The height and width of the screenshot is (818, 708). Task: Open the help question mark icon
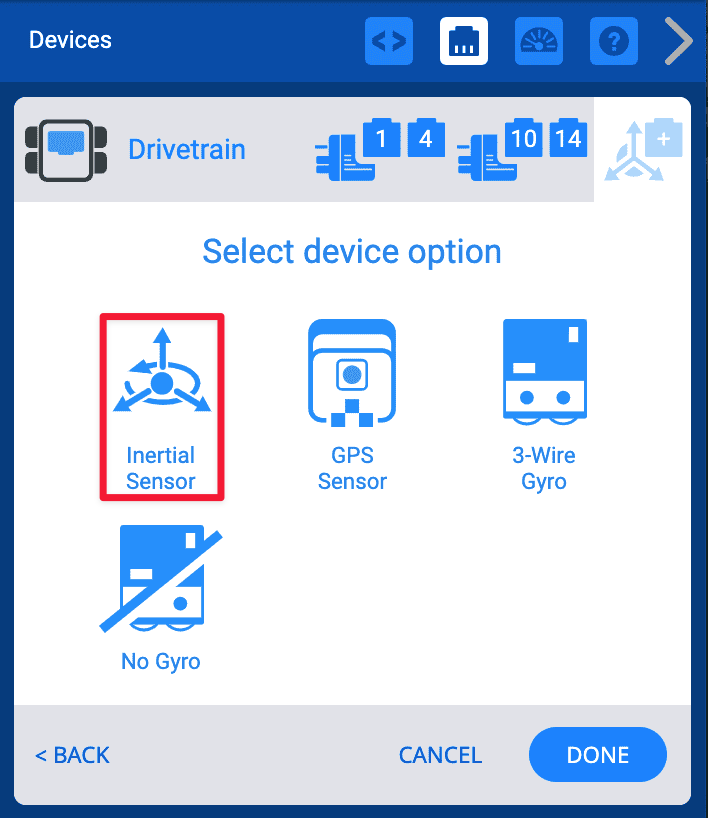tap(613, 41)
